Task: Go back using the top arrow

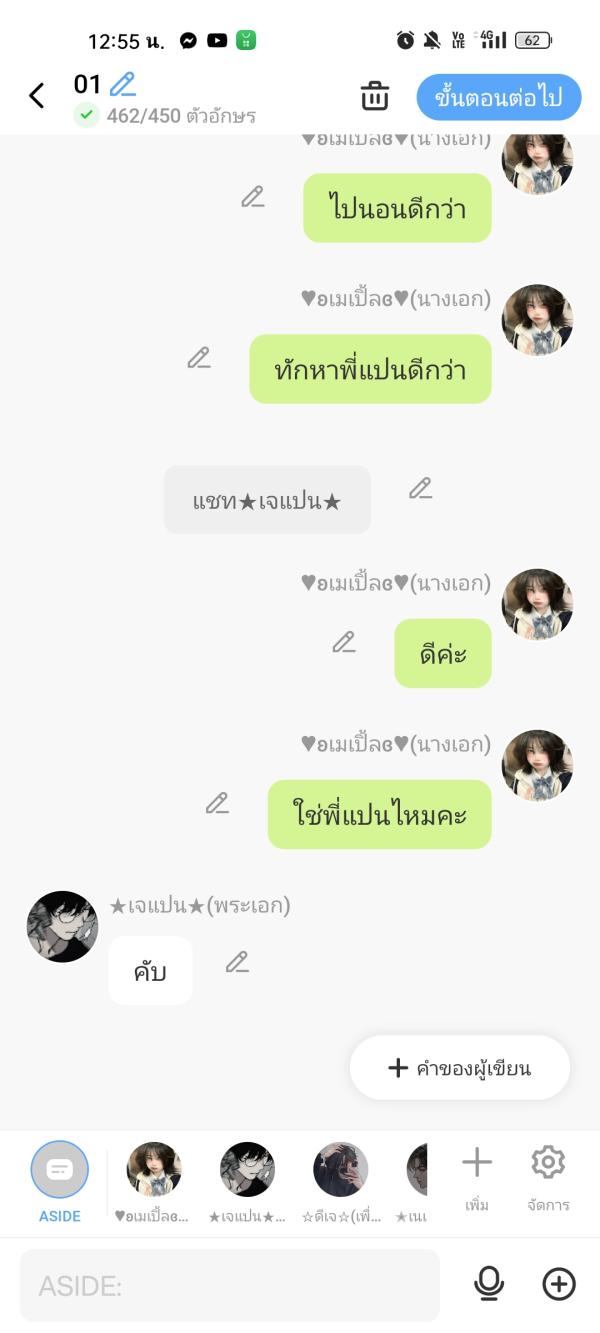Action: 37,96
